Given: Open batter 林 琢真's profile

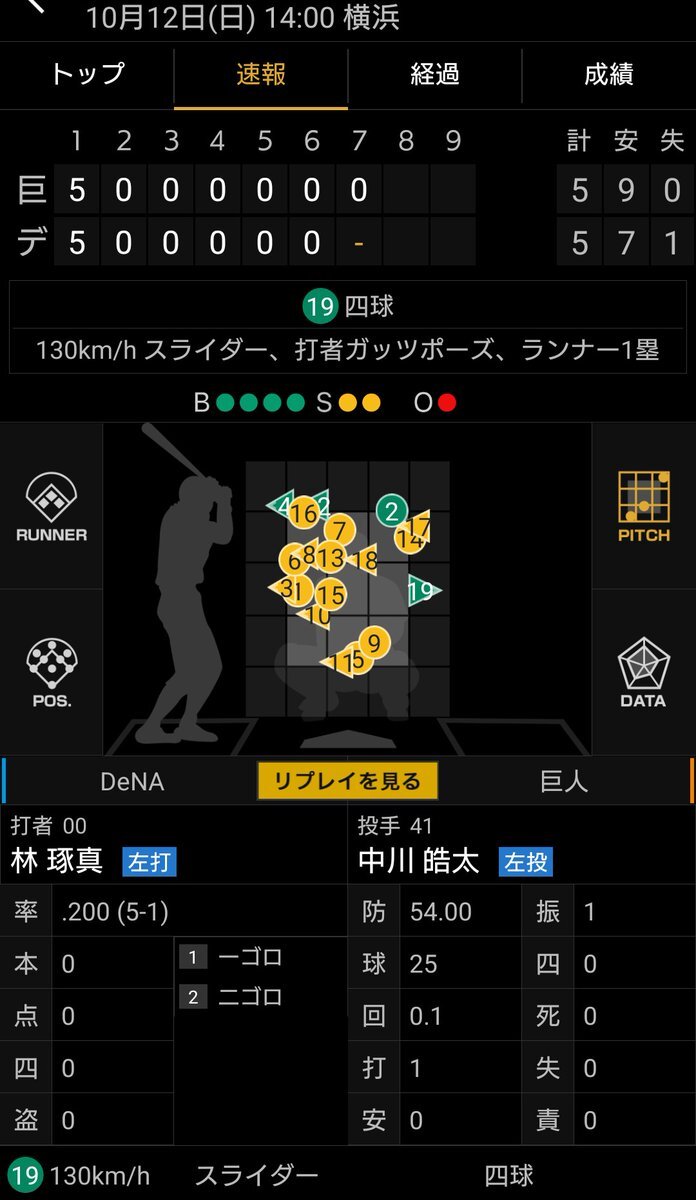Looking at the screenshot, I should click(57, 861).
